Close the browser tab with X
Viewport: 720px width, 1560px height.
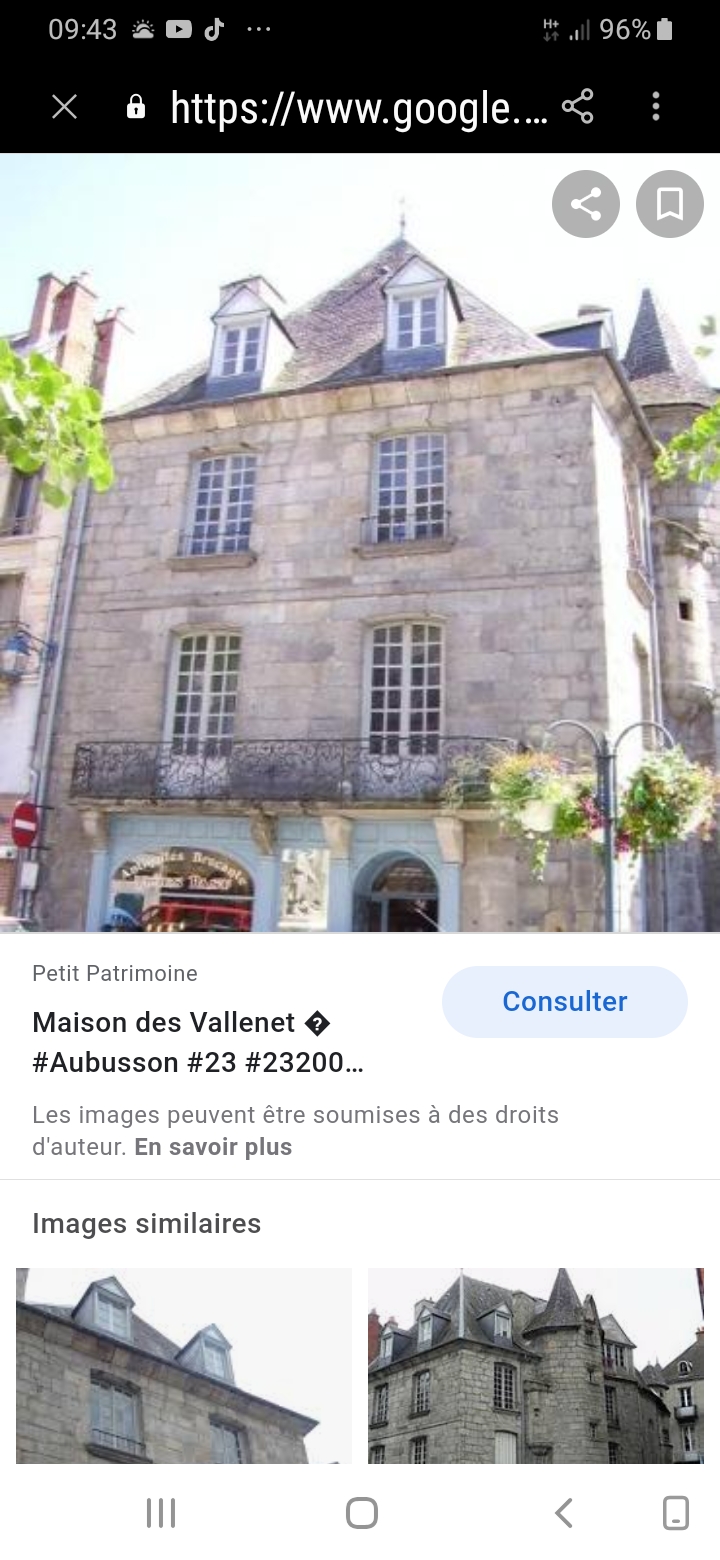click(x=65, y=107)
